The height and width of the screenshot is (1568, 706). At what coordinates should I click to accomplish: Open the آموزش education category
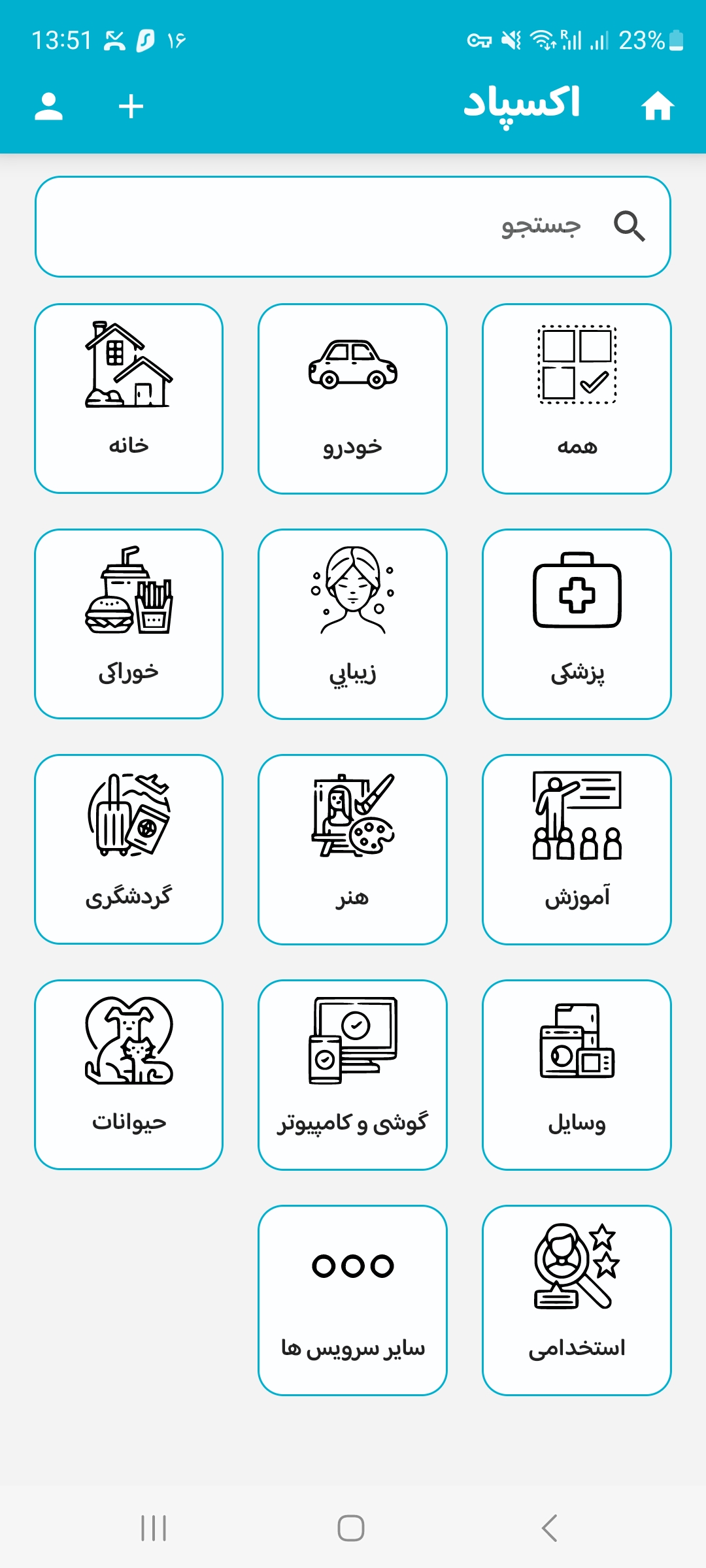pyautogui.click(x=577, y=849)
